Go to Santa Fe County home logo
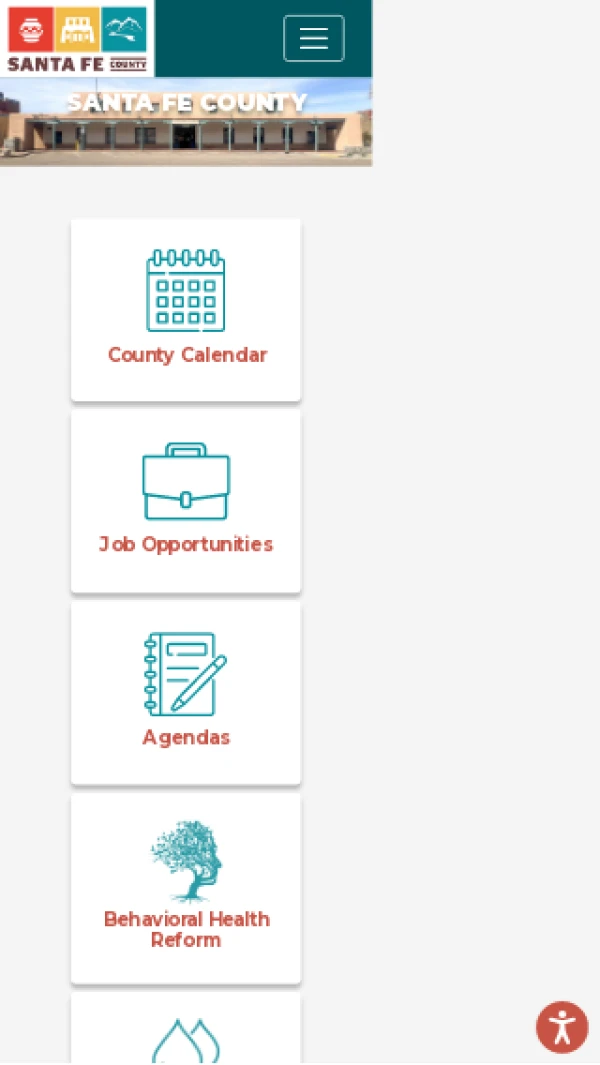The image size is (600, 1065). 77,39
